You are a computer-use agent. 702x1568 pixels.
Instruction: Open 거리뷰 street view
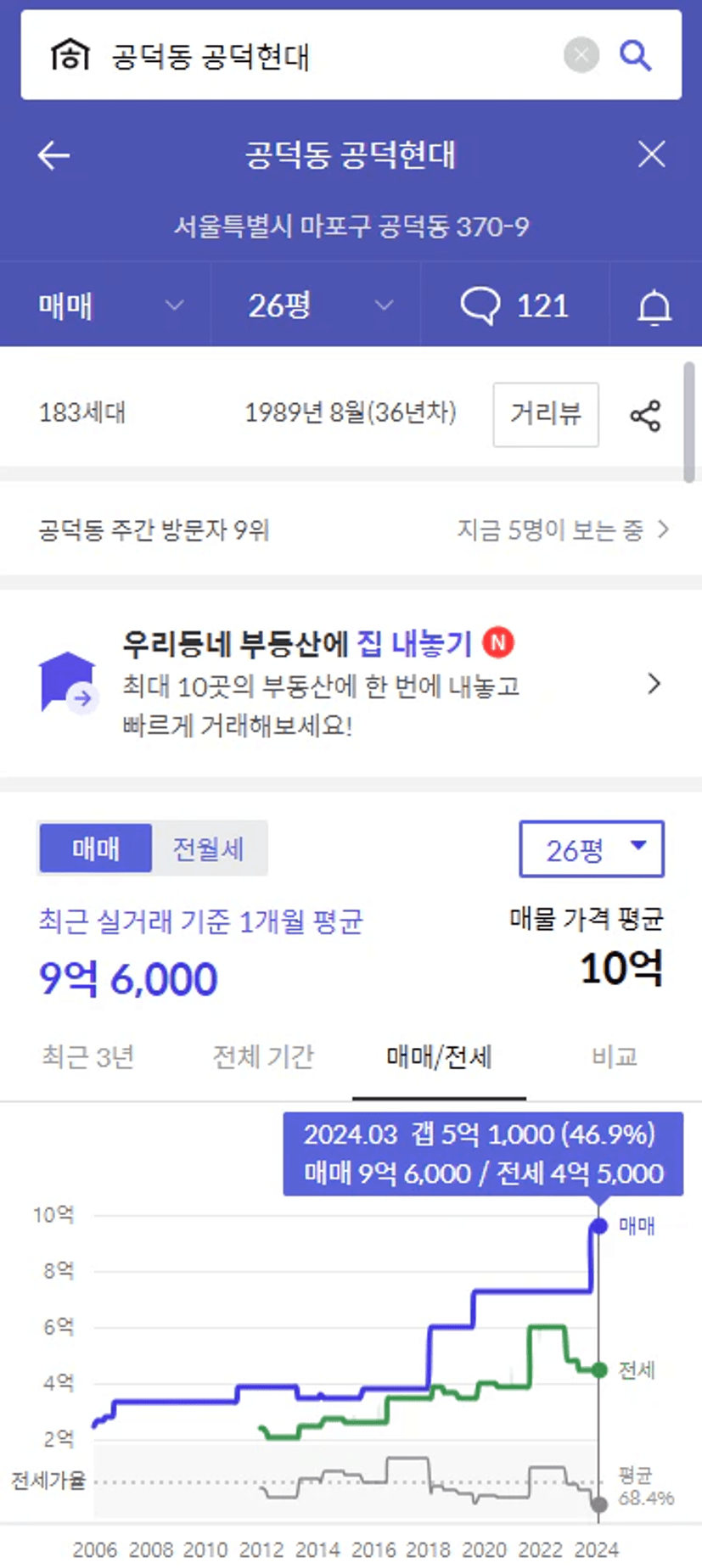[x=546, y=414]
